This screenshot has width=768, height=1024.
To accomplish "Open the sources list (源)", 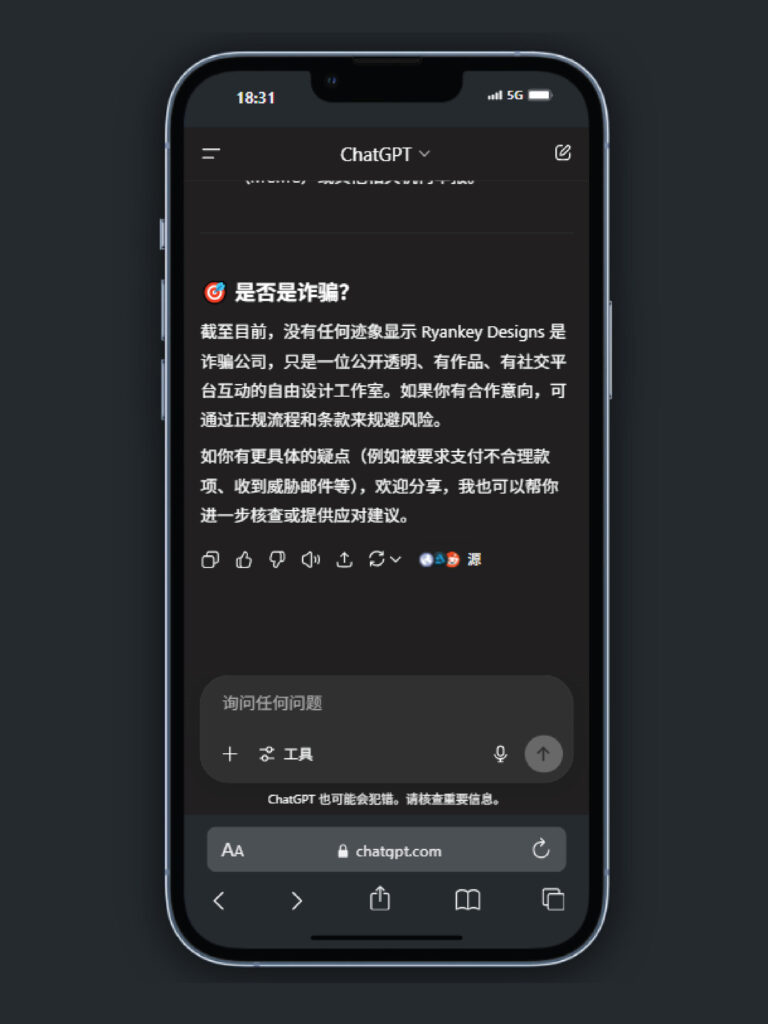I will pos(451,560).
